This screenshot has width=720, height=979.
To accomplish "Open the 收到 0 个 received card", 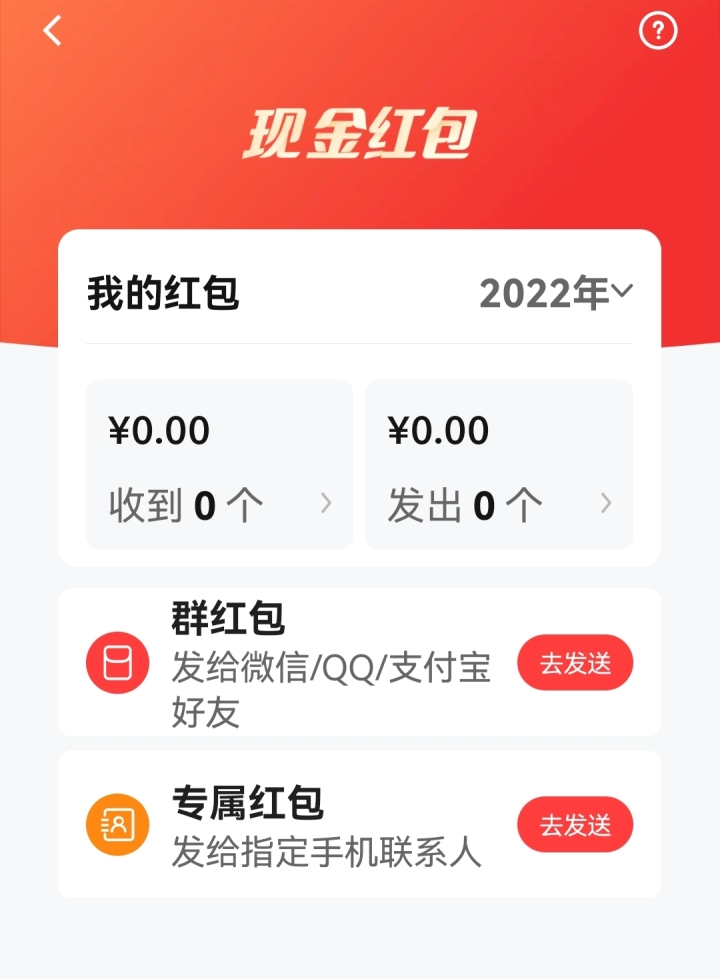I will pos(219,464).
